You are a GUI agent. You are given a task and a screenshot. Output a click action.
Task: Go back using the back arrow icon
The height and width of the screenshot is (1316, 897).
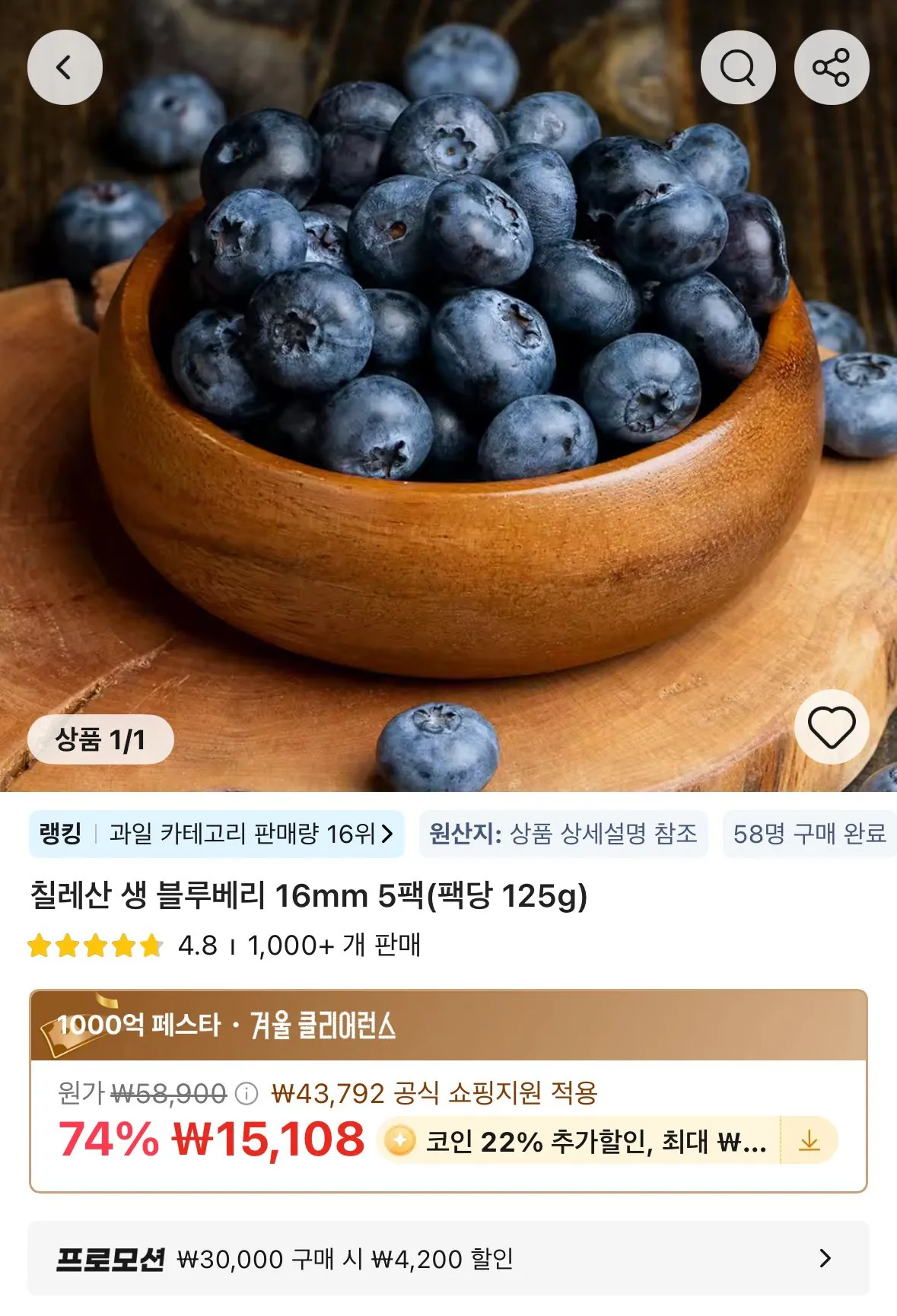(x=65, y=65)
